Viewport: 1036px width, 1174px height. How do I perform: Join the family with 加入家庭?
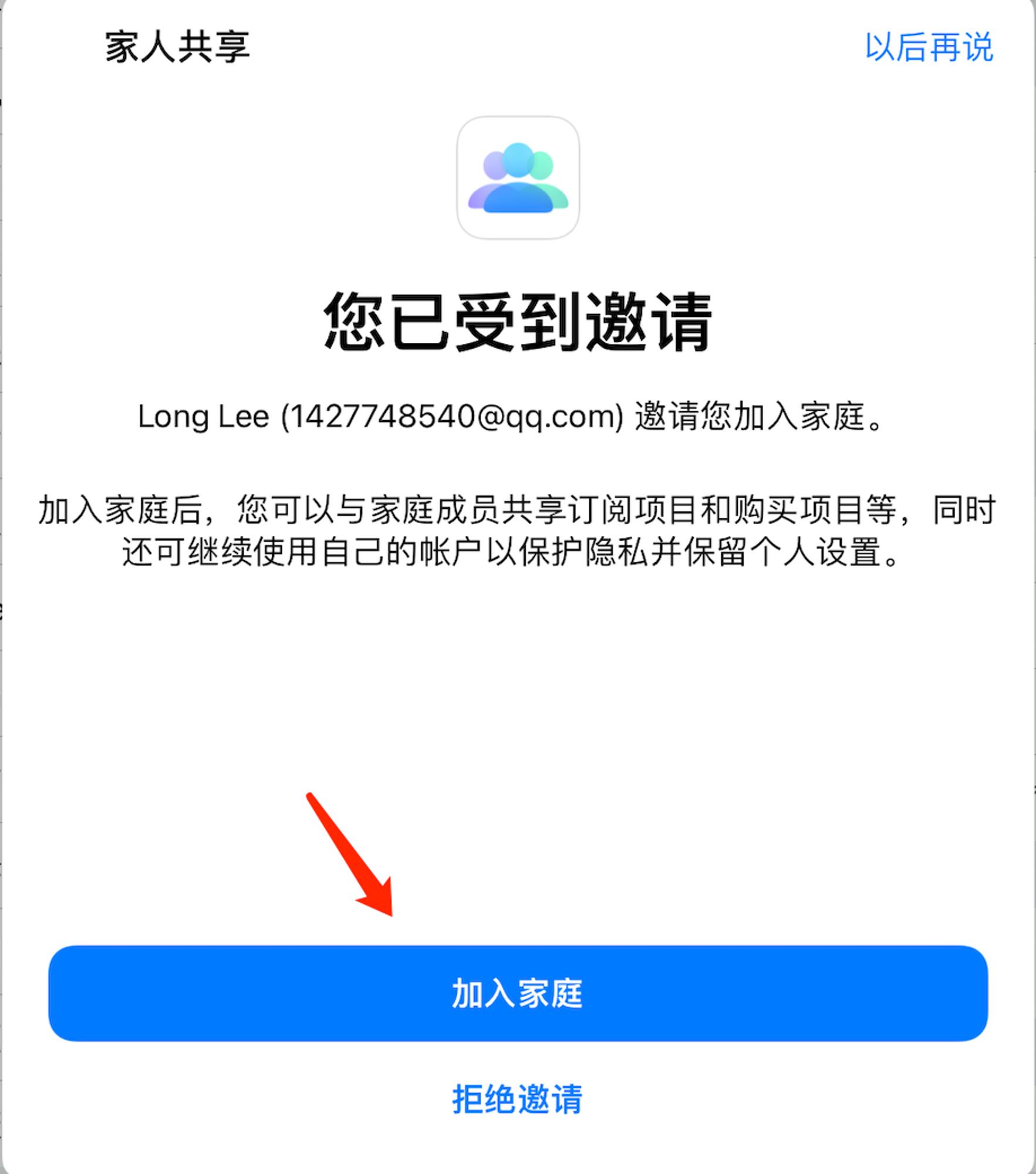pos(518,993)
